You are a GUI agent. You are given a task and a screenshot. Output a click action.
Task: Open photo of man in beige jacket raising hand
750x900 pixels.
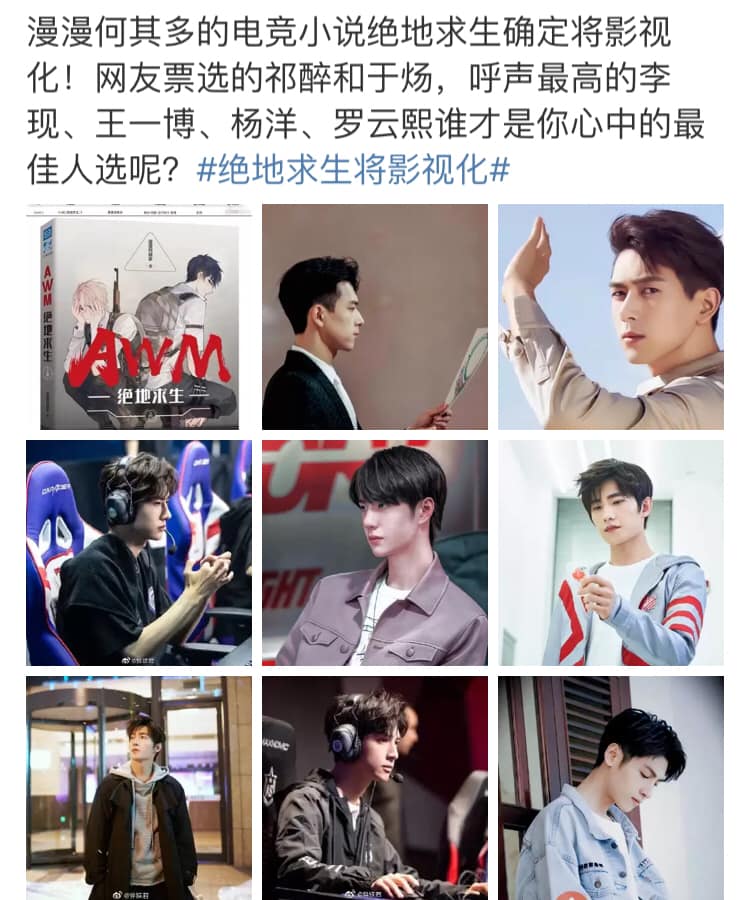pyautogui.click(x=611, y=317)
